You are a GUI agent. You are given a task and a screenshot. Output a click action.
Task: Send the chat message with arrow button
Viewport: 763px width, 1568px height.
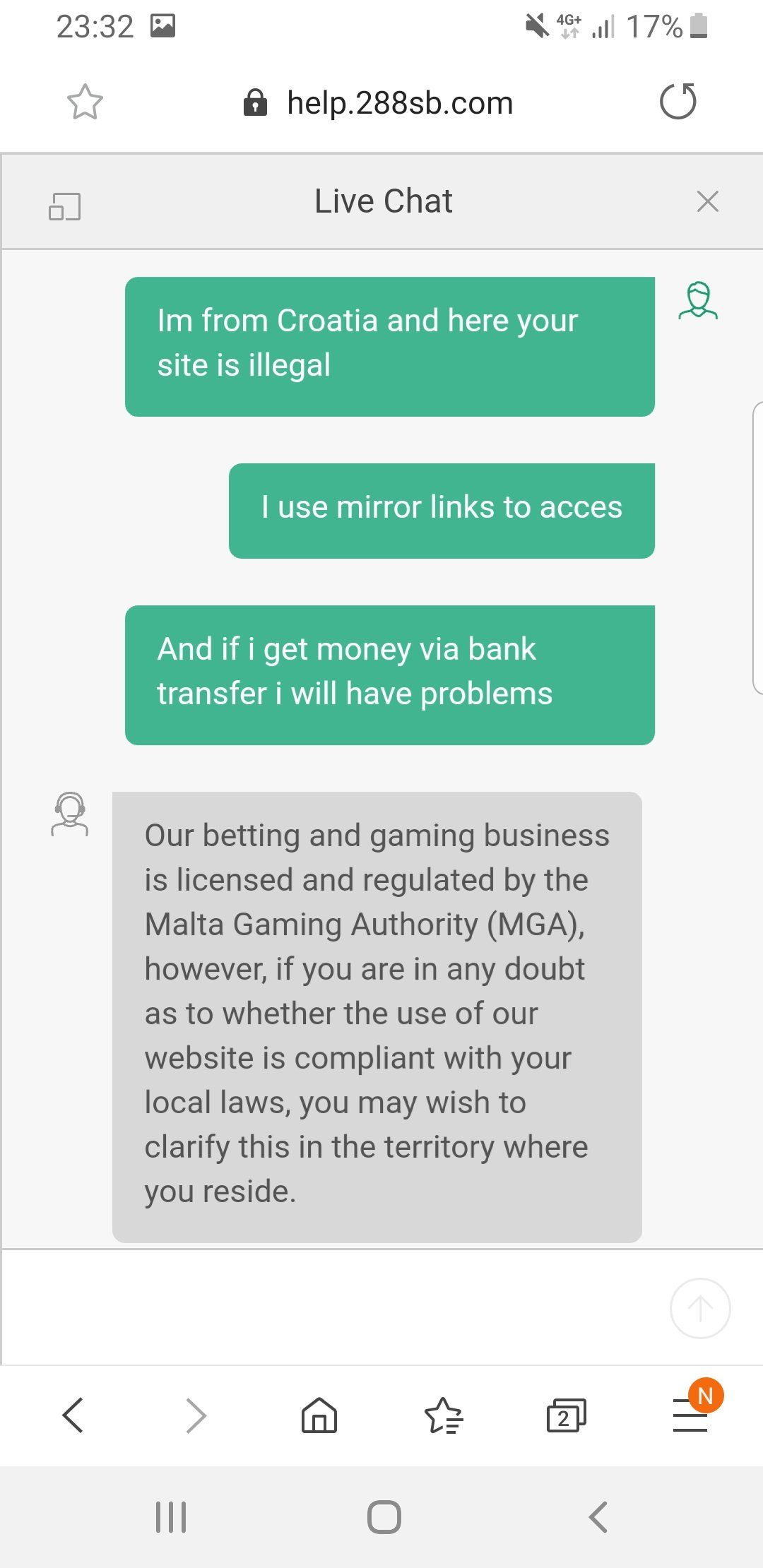click(x=699, y=1308)
